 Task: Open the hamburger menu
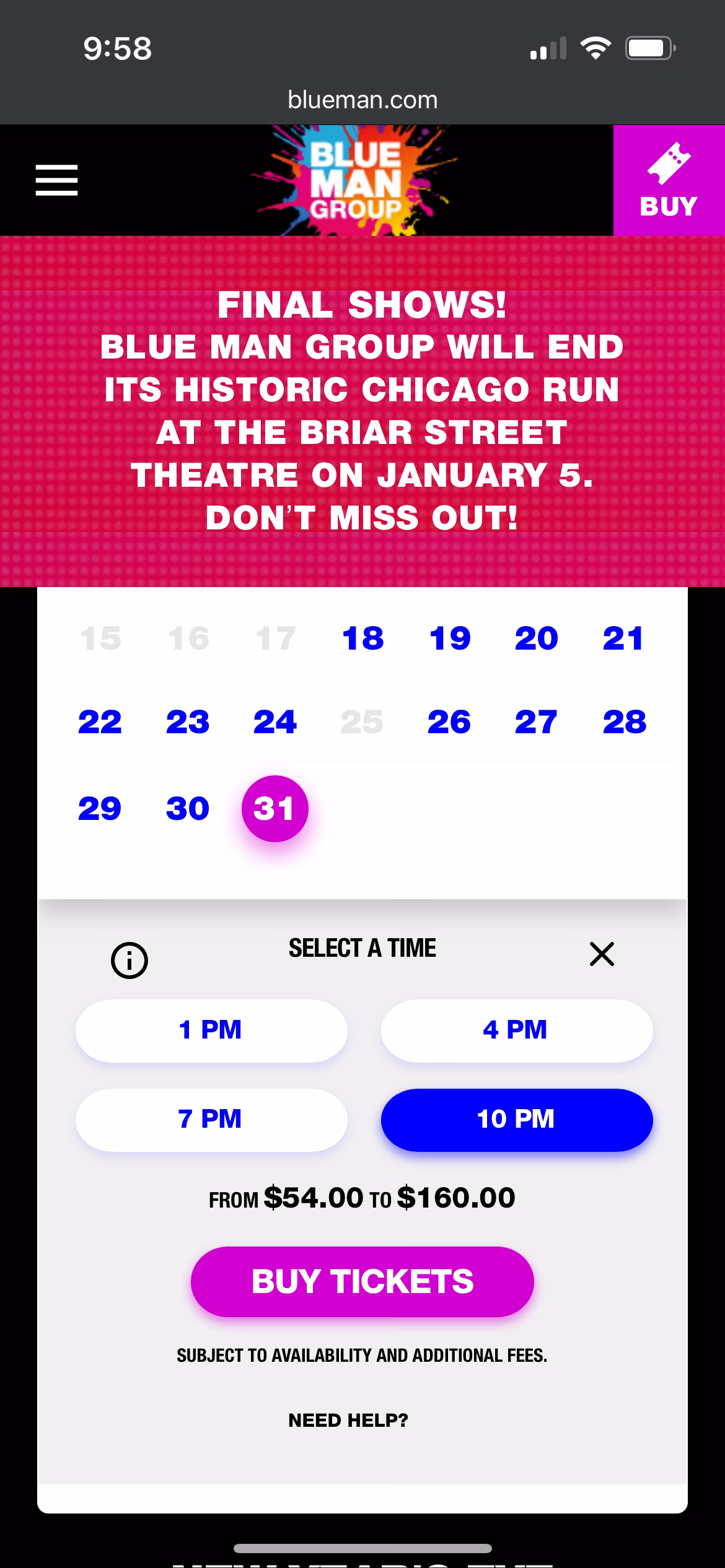point(56,180)
